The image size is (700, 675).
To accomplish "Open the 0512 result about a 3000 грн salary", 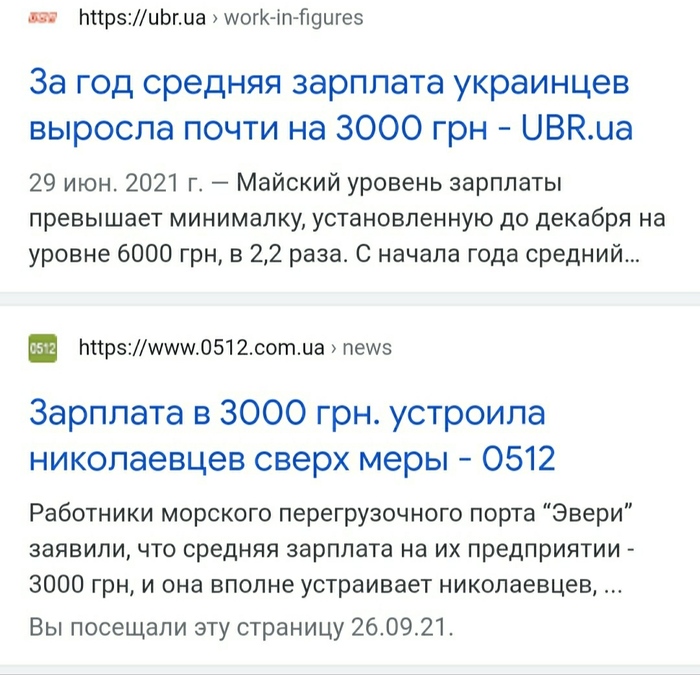I will [x=292, y=436].
